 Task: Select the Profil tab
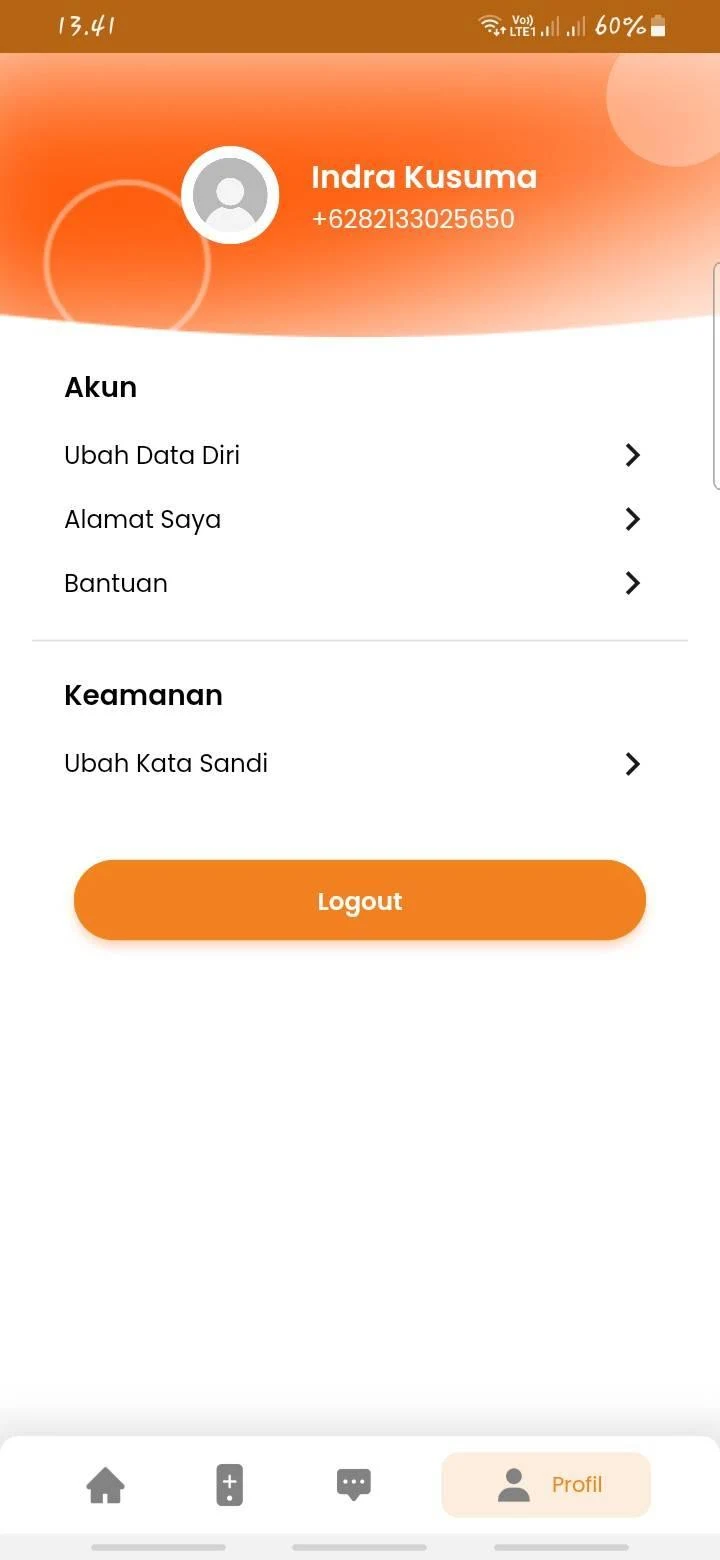(x=546, y=1485)
